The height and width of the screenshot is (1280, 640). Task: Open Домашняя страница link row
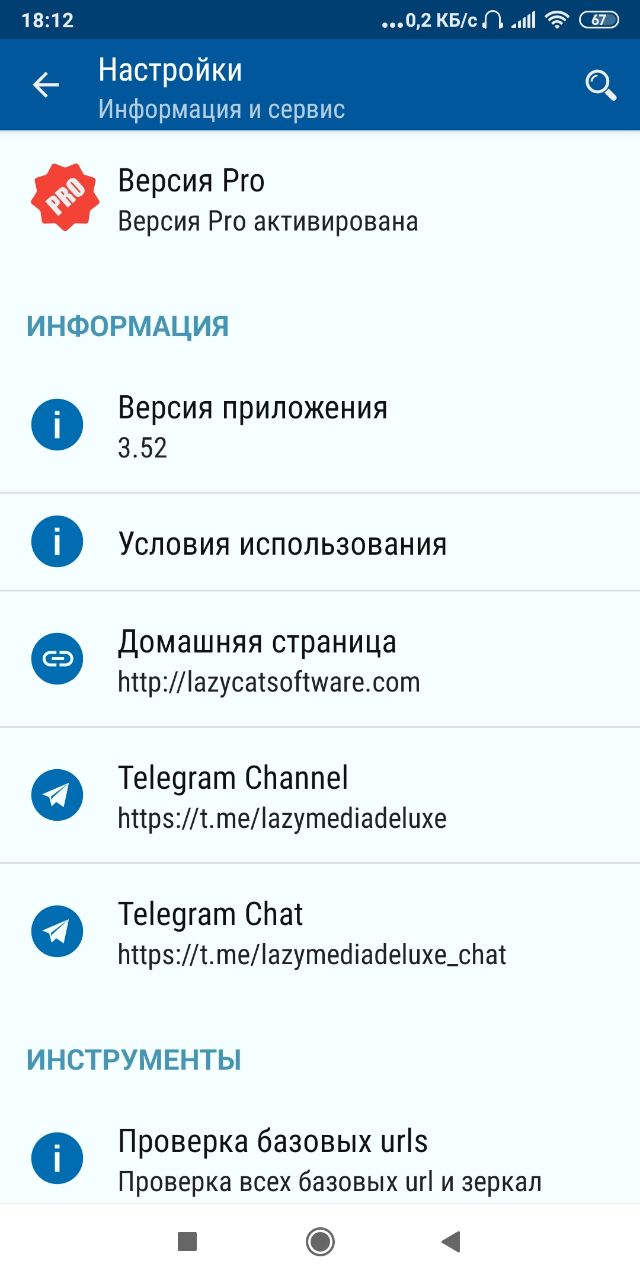point(320,660)
